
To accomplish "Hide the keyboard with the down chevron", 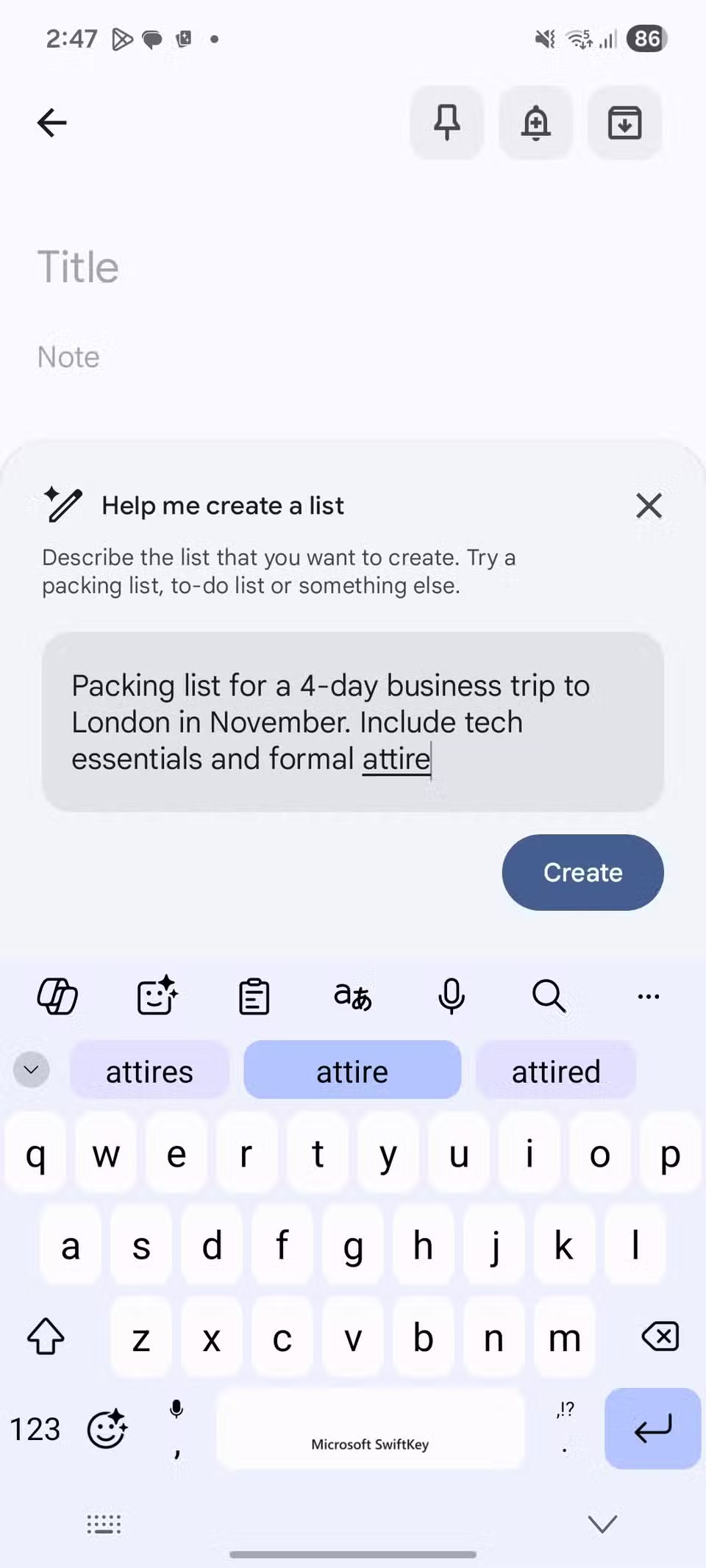I will pos(602,1524).
